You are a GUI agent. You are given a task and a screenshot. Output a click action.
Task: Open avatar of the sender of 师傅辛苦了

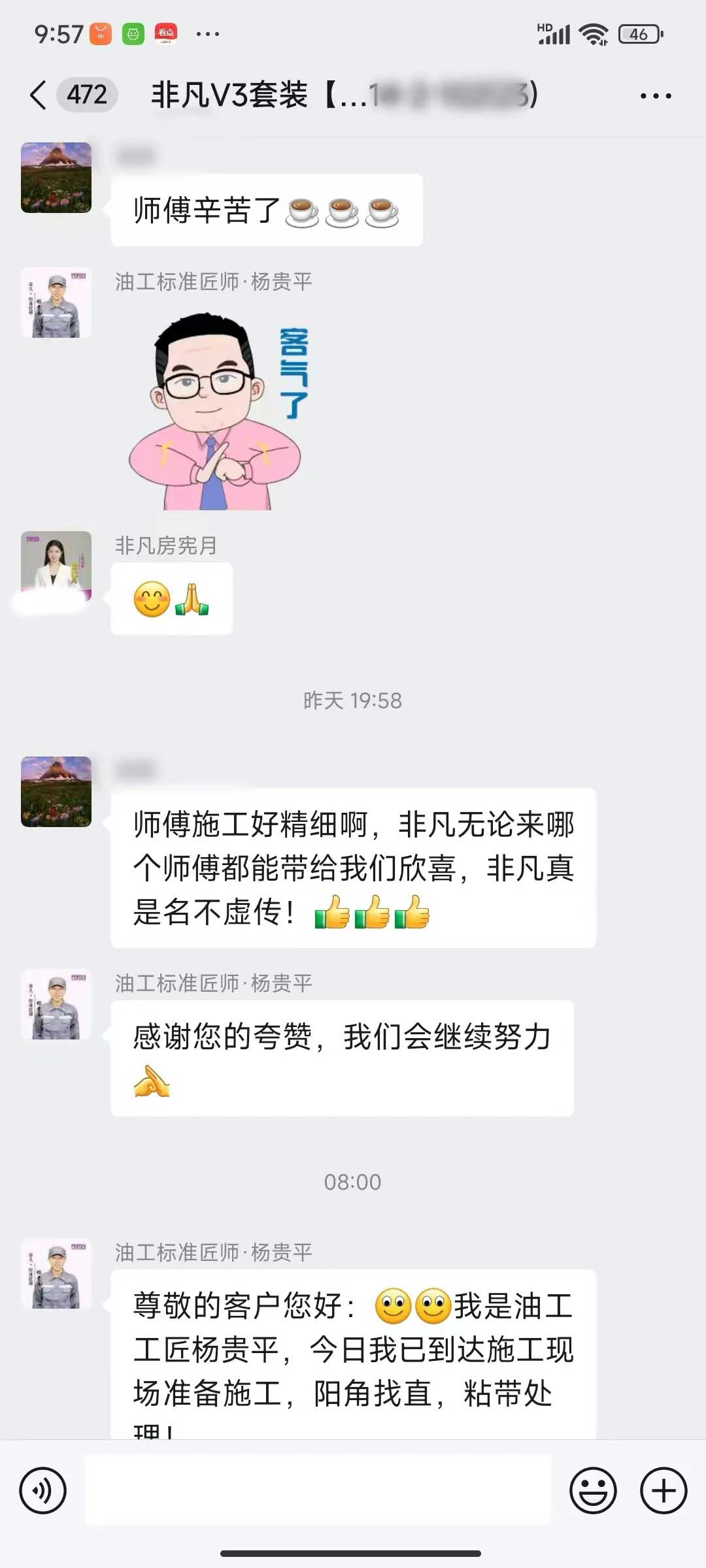pos(56,177)
